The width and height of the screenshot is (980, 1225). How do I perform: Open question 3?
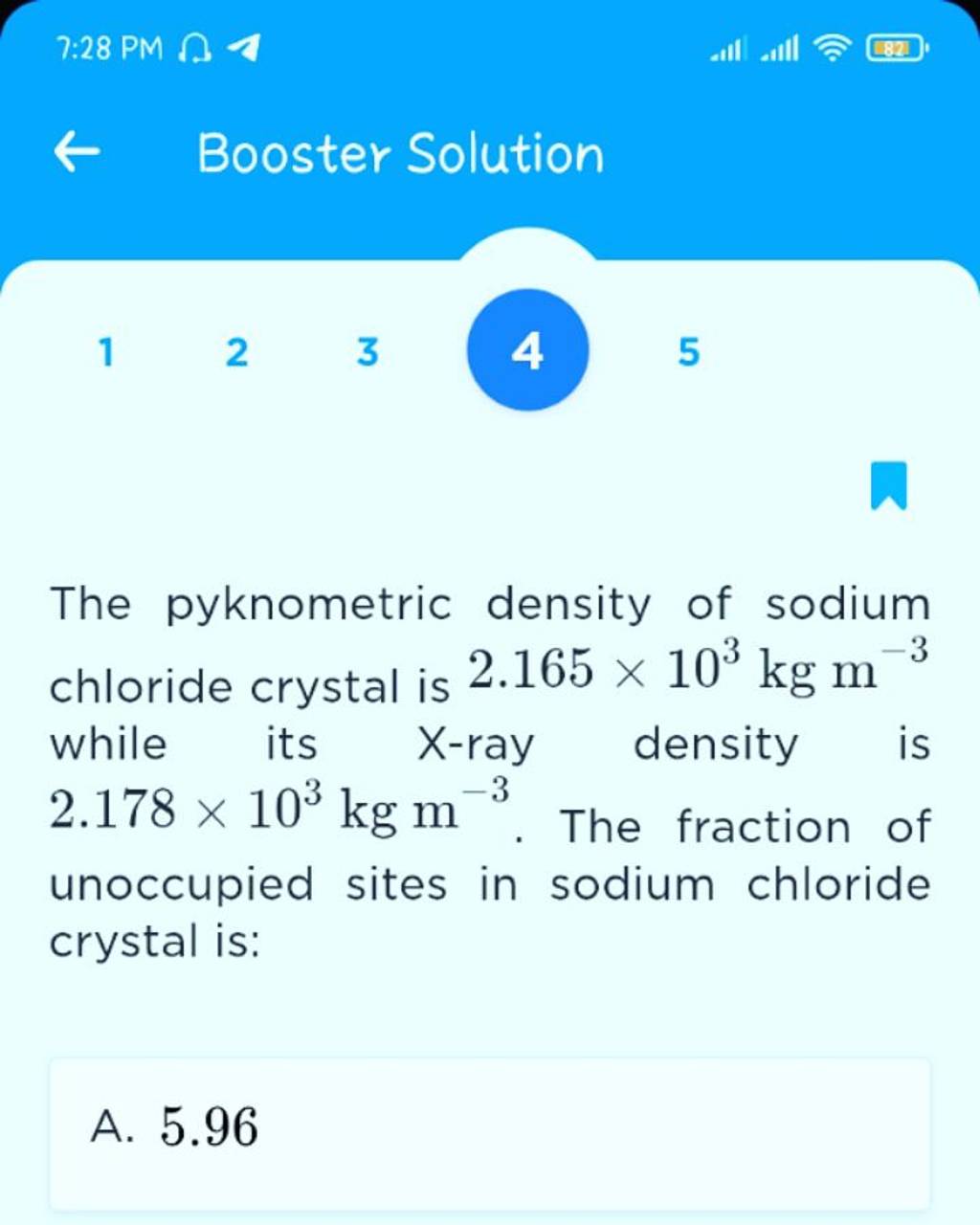pyautogui.click(x=367, y=351)
